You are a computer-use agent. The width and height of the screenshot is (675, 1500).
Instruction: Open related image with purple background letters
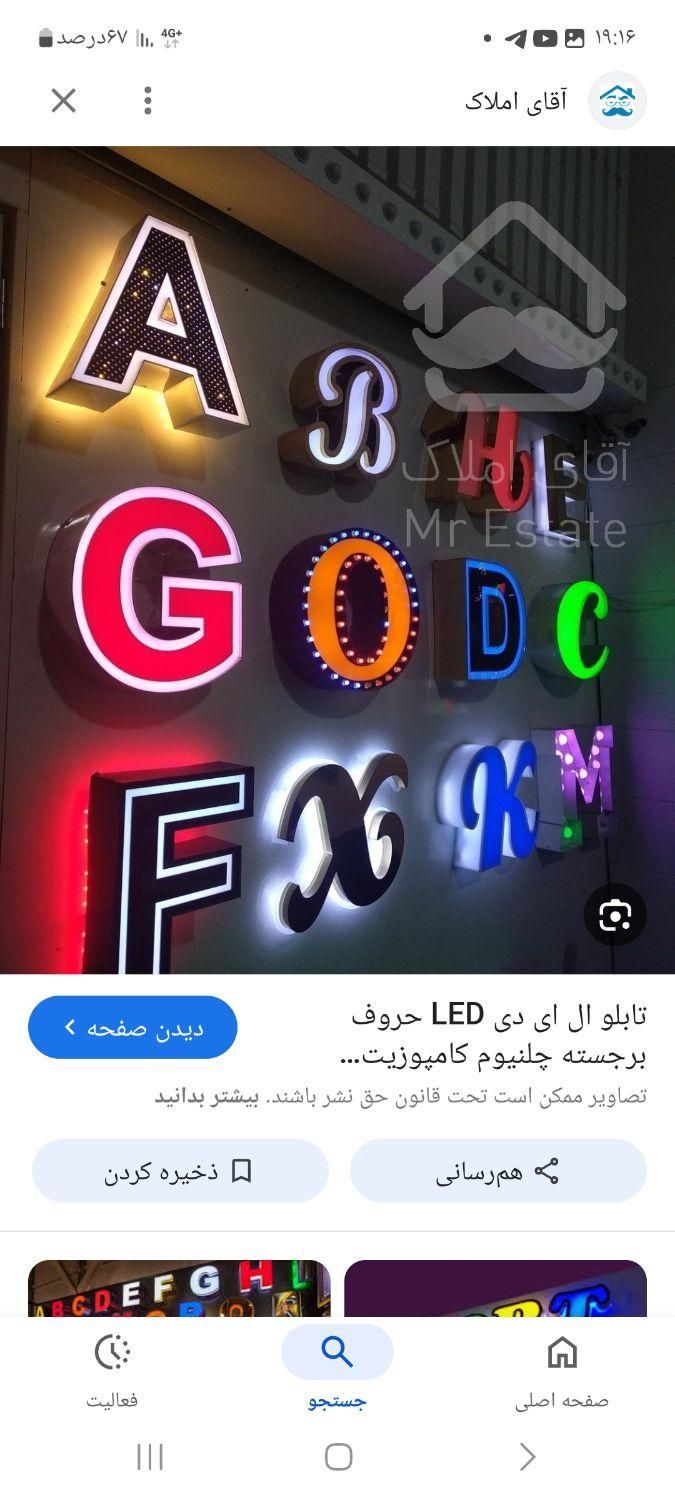[495, 1288]
